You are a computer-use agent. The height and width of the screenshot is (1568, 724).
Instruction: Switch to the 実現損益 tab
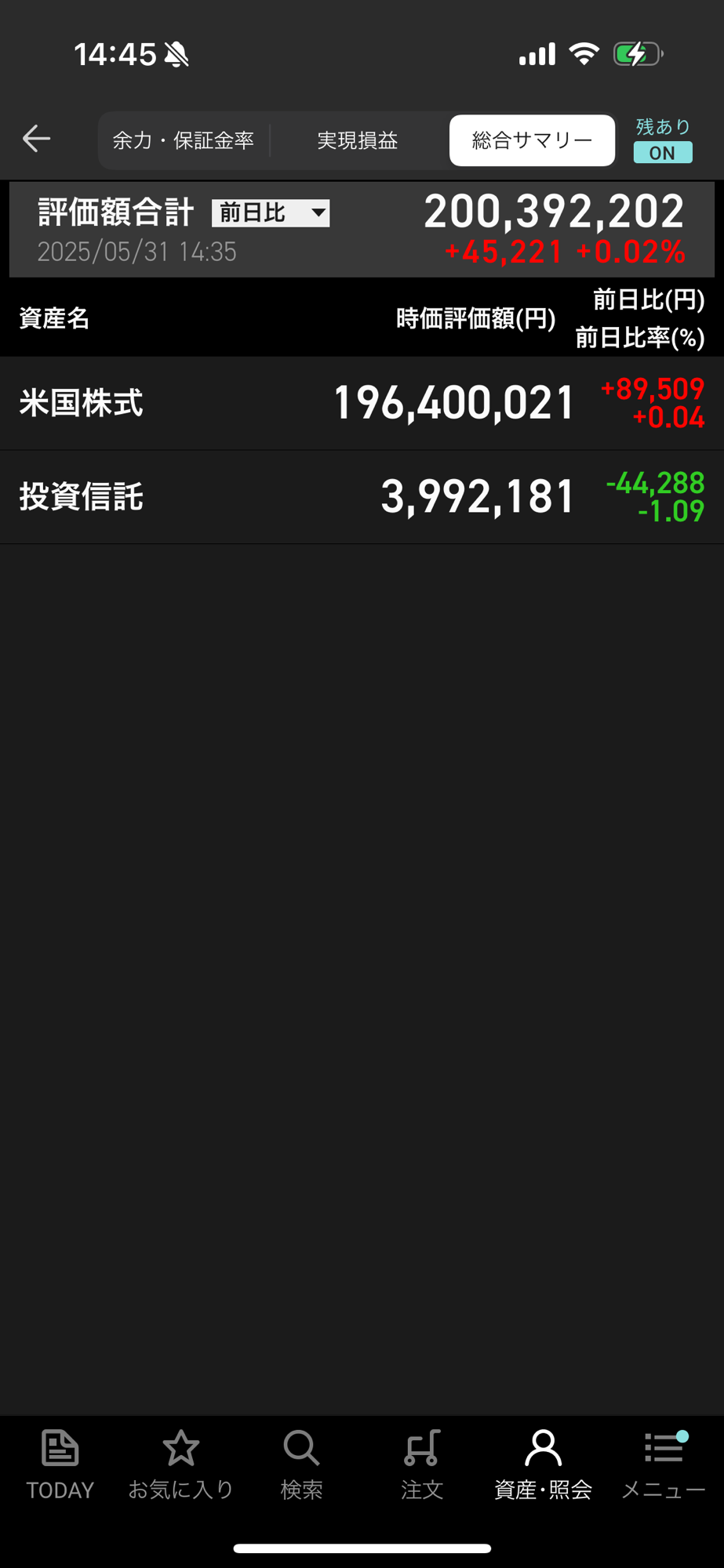[x=358, y=140]
